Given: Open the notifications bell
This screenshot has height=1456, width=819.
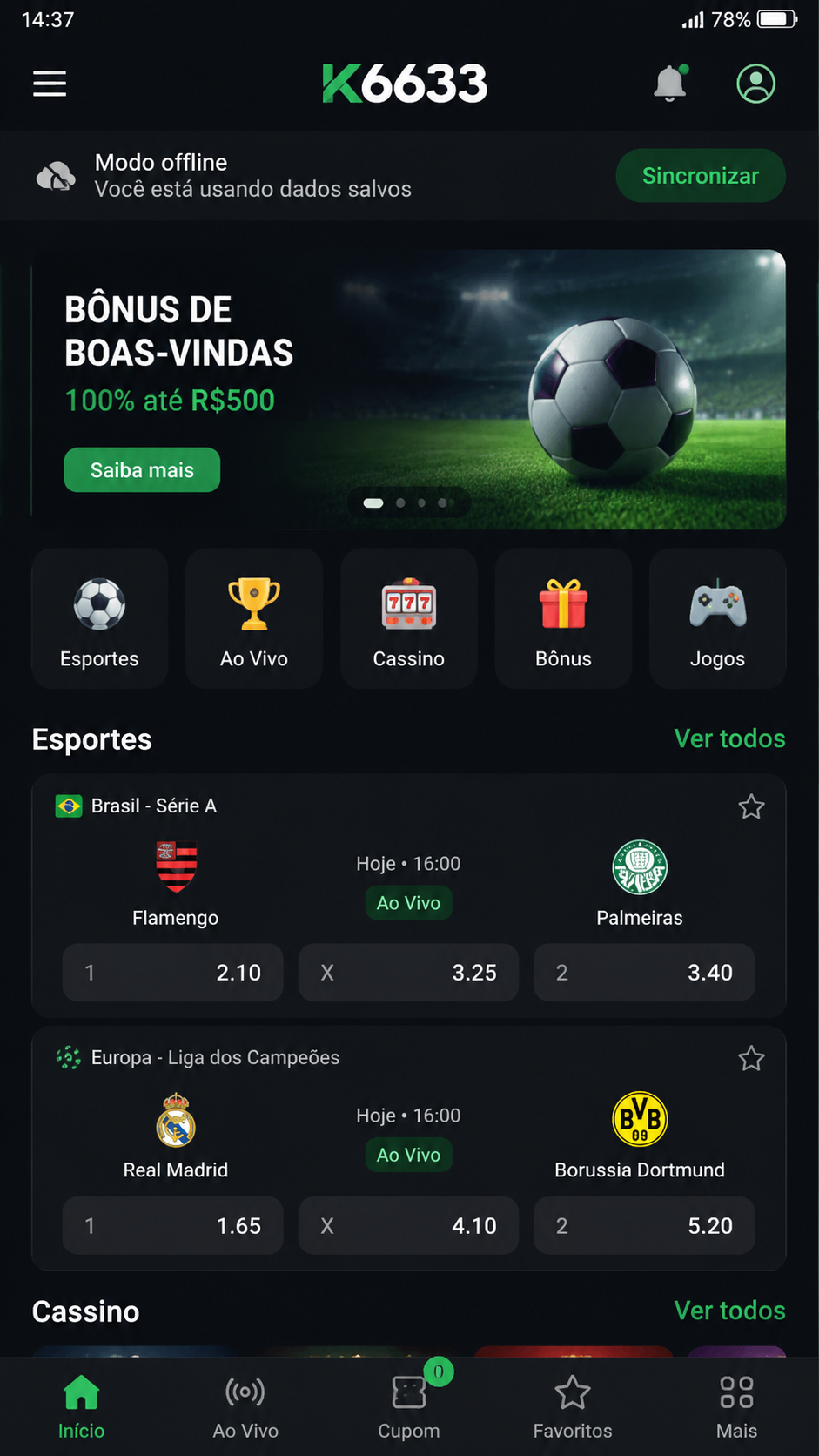Looking at the screenshot, I should point(670,84).
